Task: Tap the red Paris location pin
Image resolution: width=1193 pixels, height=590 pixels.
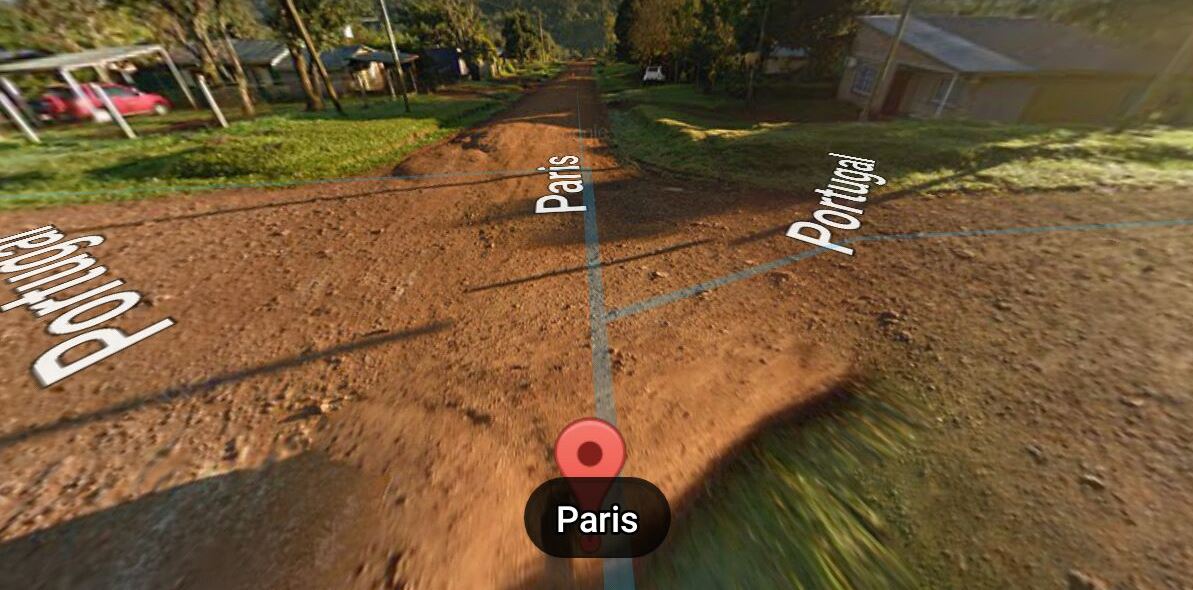Action: [x=590, y=454]
